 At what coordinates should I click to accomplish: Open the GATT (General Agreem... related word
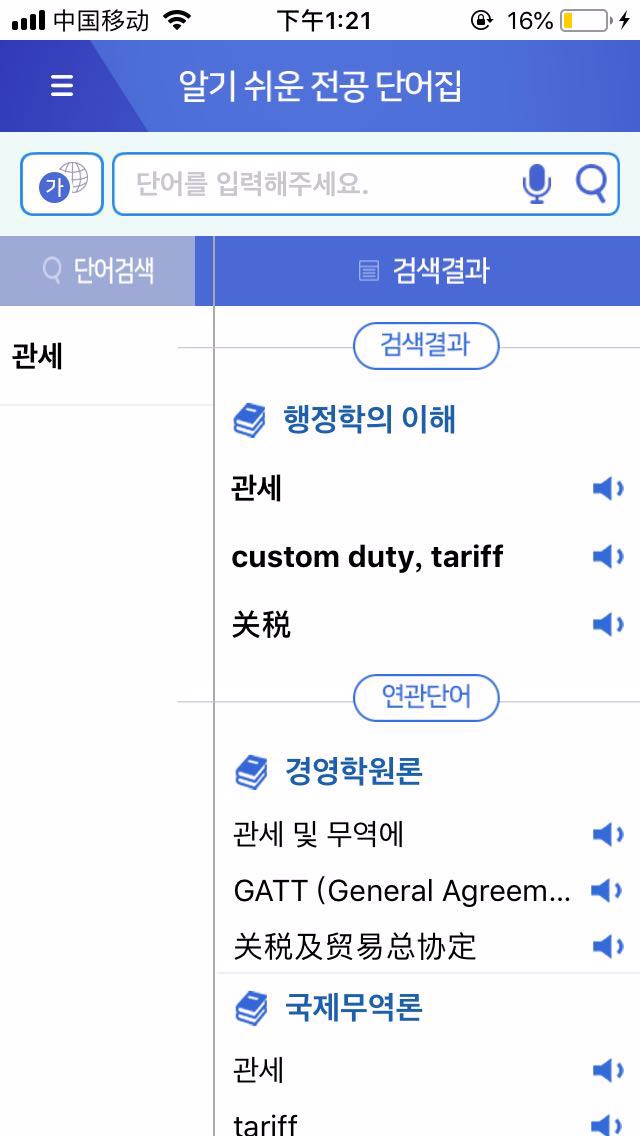[x=402, y=890]
